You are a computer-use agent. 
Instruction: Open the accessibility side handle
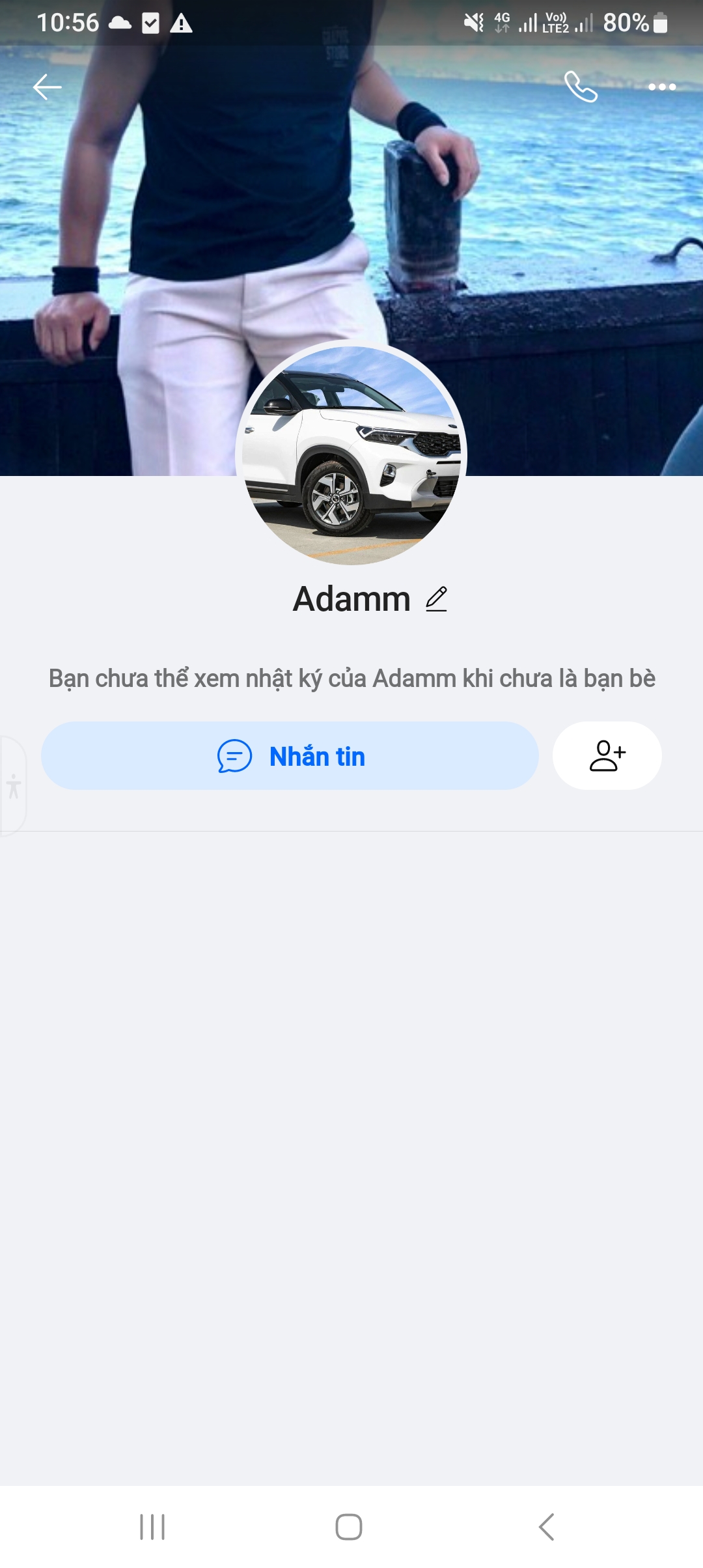(13, 786)
